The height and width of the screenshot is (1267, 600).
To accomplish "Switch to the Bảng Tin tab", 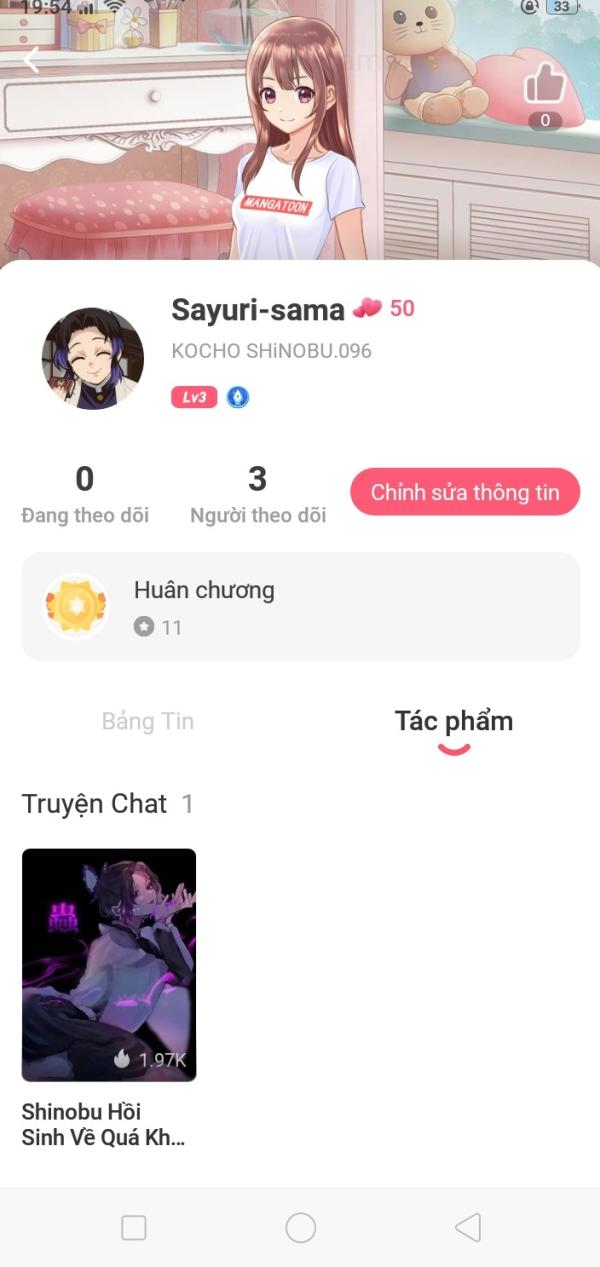I will point(148,721).
